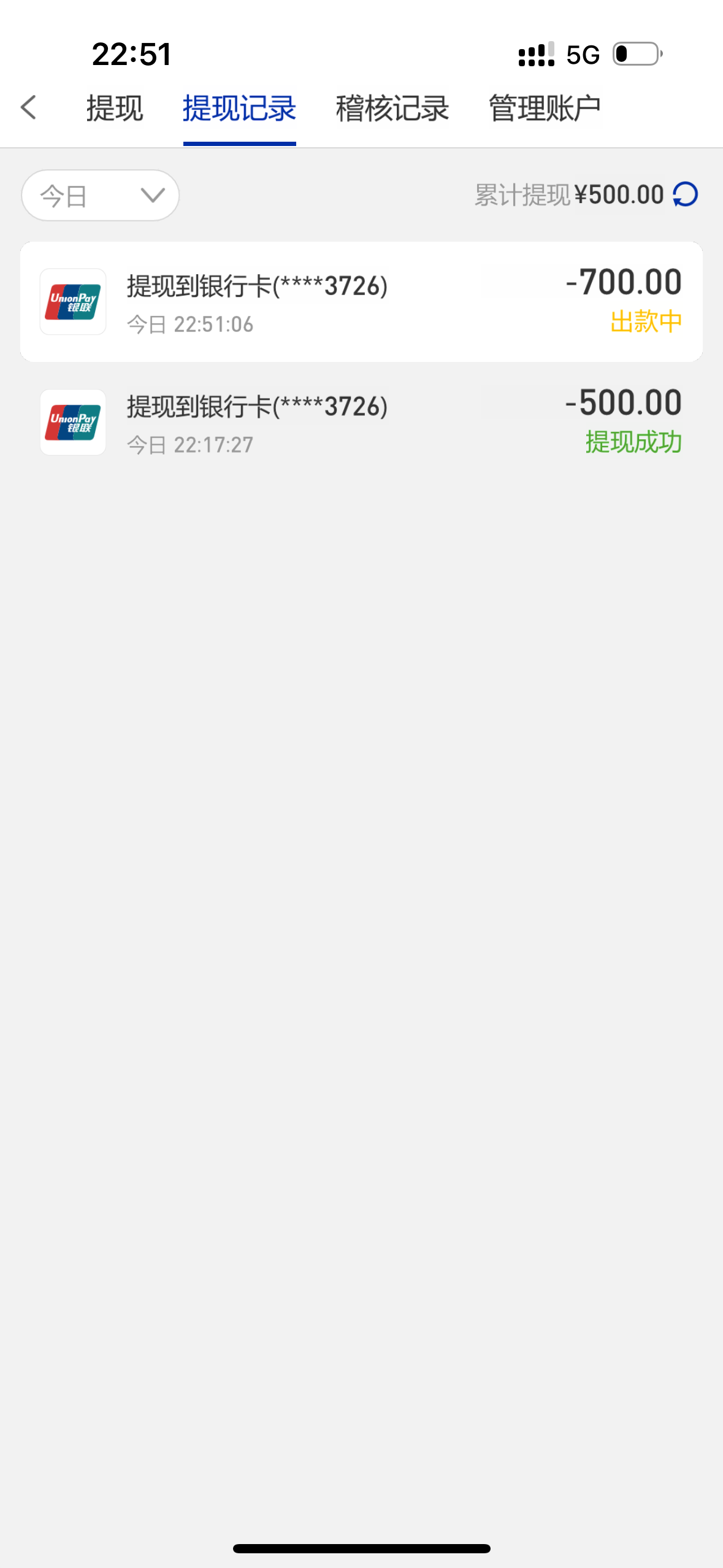Switch to the 提现 tab
Screen dimensions: 723x1568
(x=115, y=109)
